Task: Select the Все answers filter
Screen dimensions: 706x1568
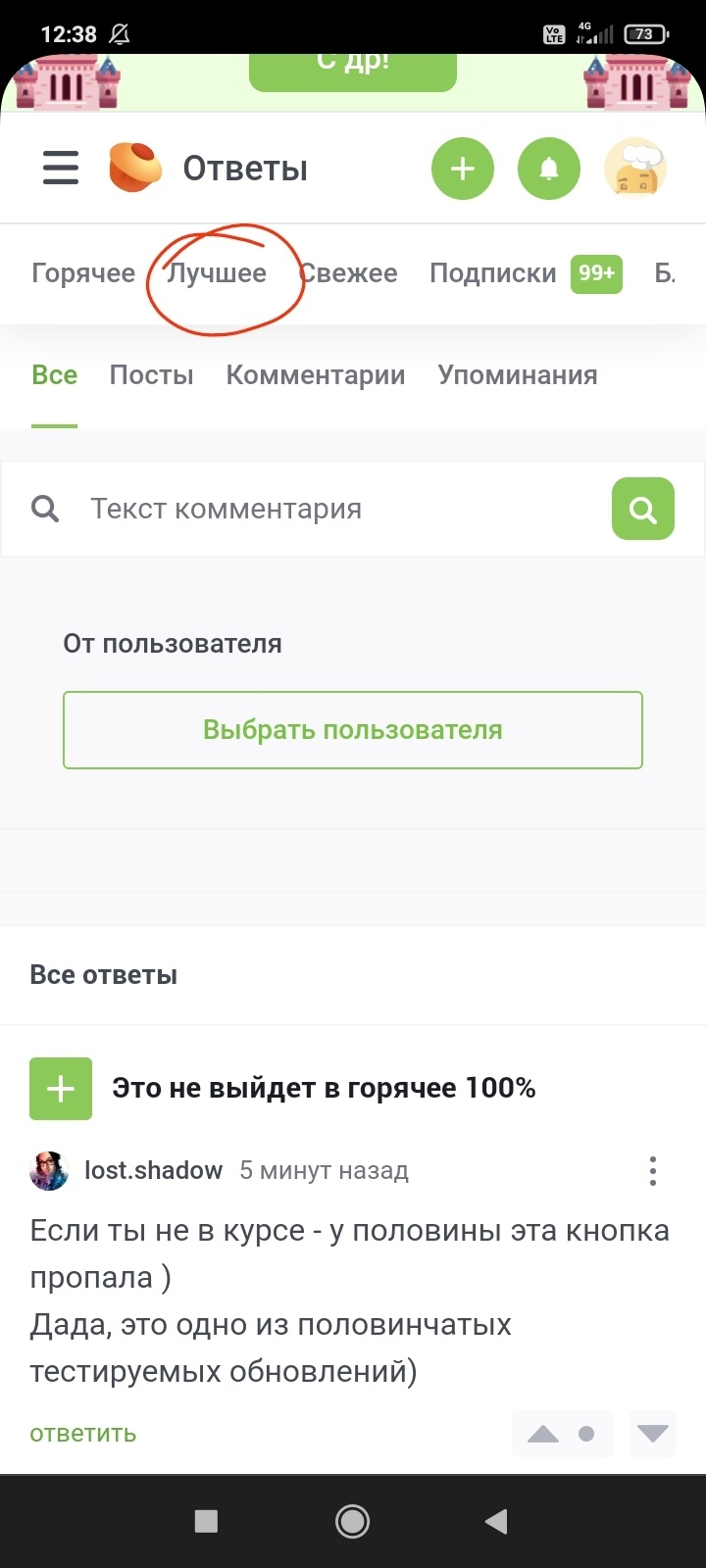Action: (54, 375)
